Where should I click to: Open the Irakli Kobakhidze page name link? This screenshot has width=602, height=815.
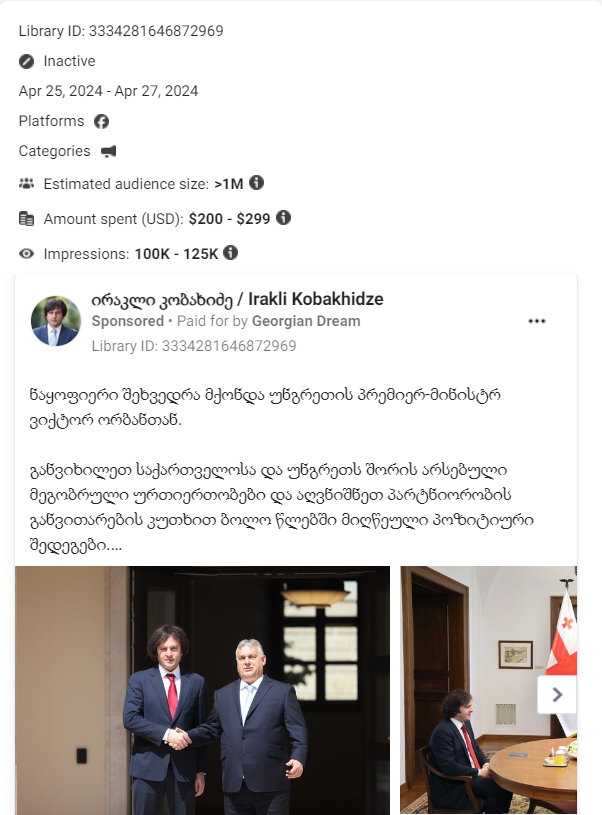[x=237, y=299]
